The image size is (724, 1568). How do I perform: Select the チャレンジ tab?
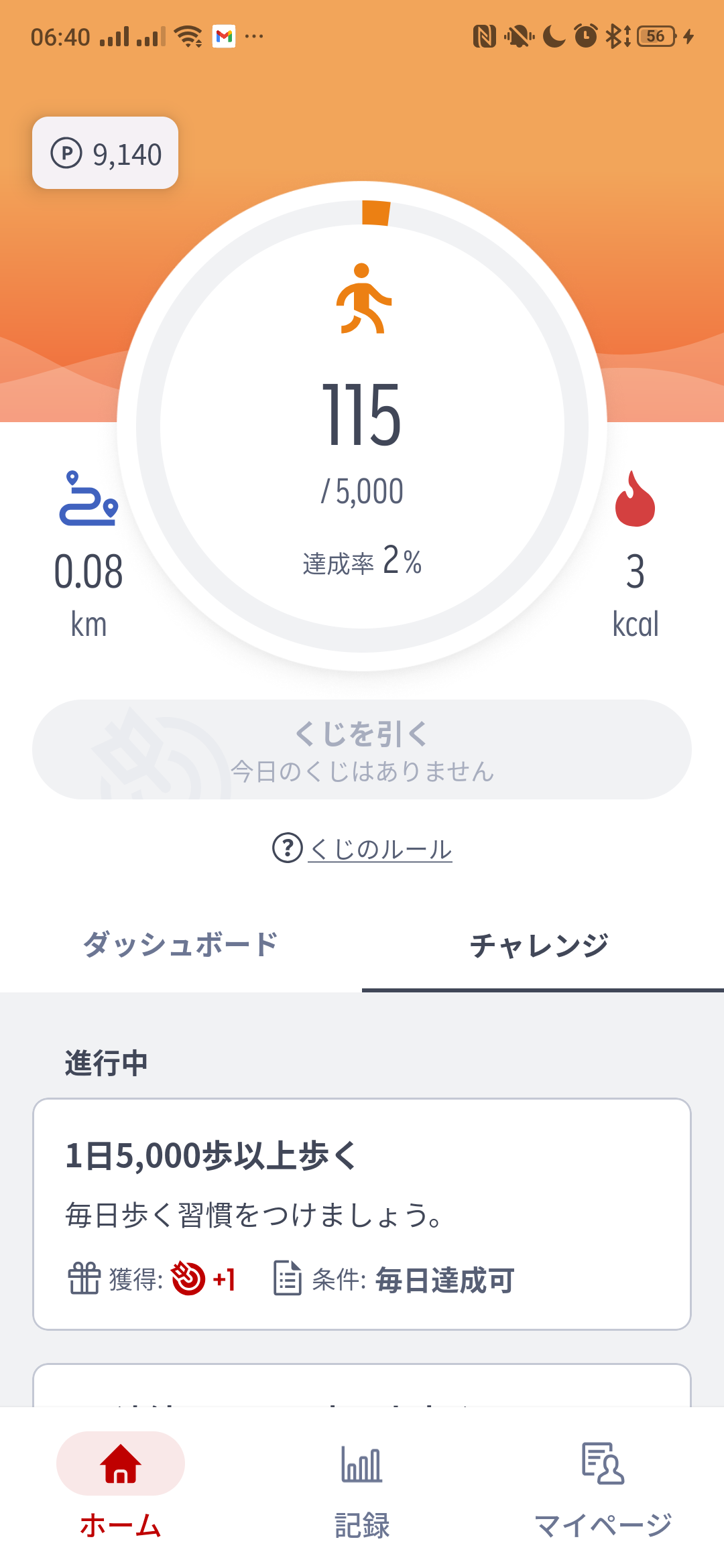(540, 945)
